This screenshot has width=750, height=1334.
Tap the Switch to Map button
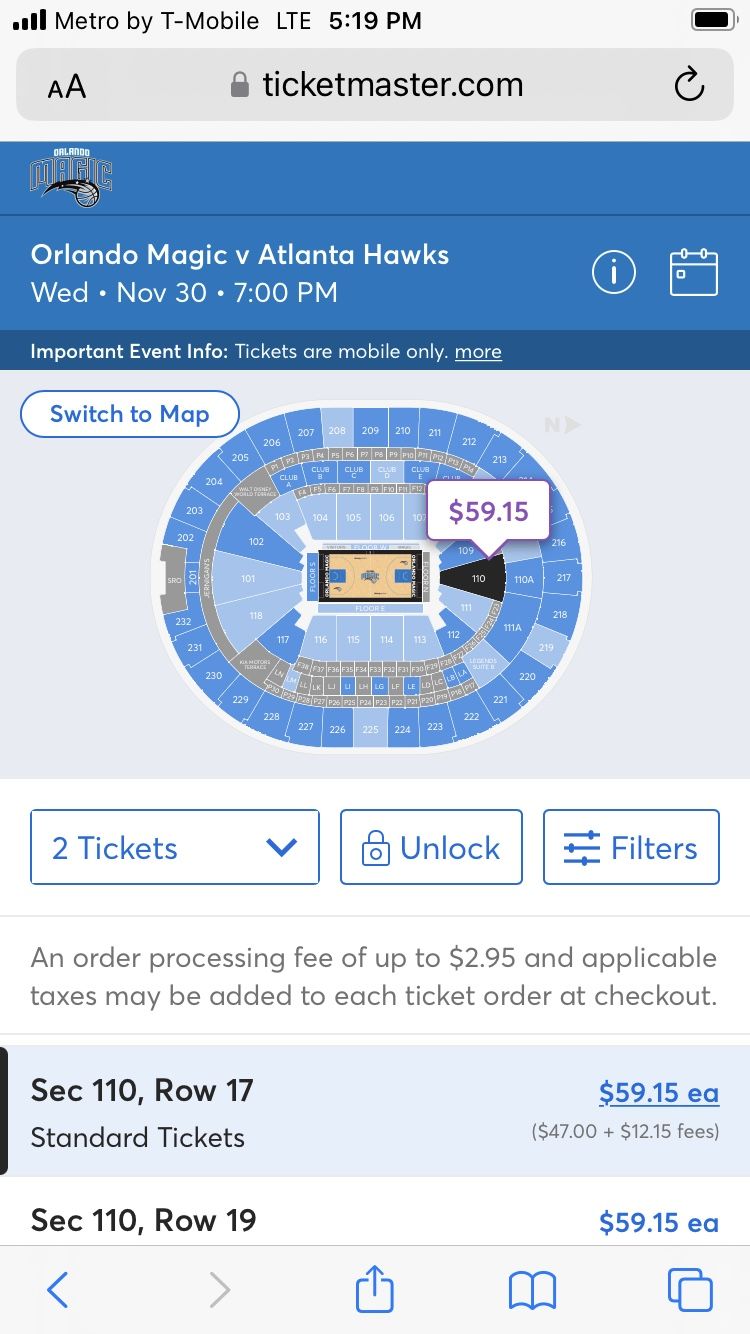pyautogui.click(x=130, y=414)
